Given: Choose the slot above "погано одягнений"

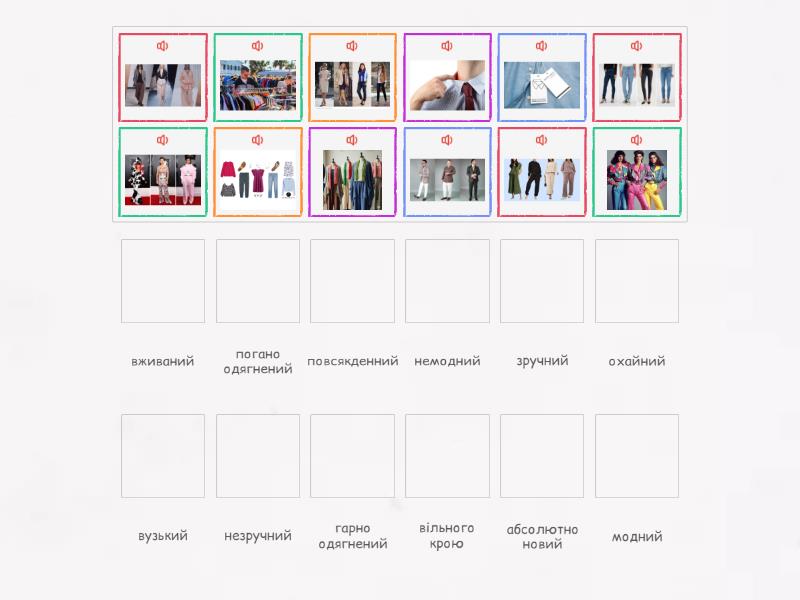Looking at the screenshot, I should (258, 281).
